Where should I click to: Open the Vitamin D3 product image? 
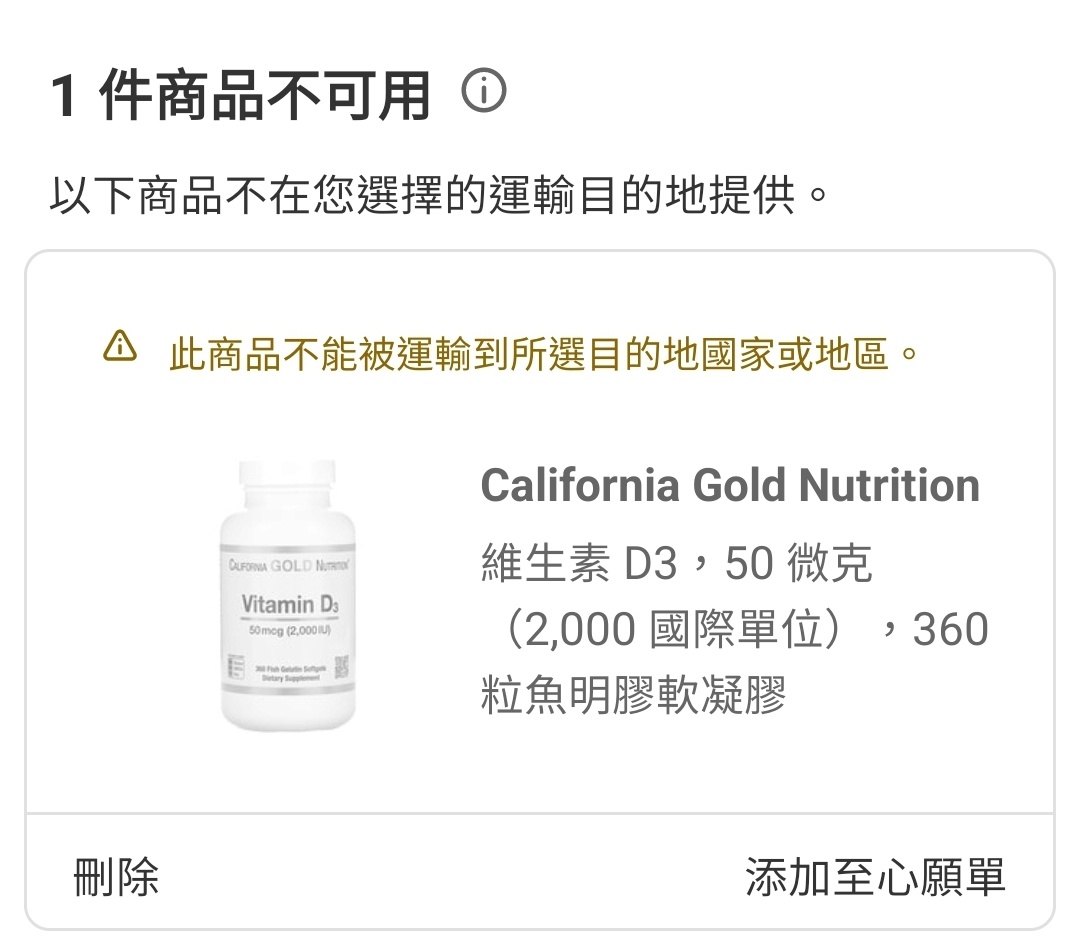pos(287,596)
